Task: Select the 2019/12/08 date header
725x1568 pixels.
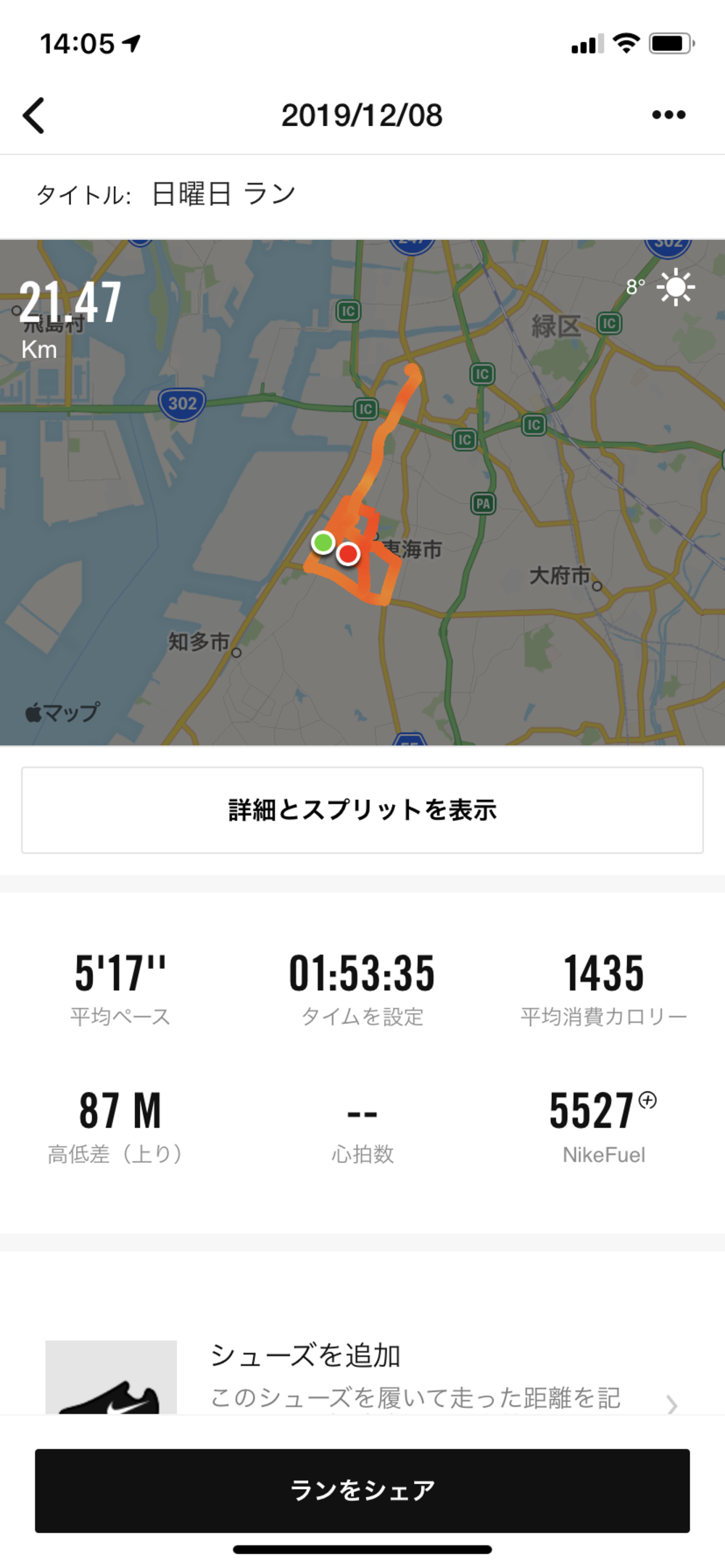Action: tap(362, 114)
